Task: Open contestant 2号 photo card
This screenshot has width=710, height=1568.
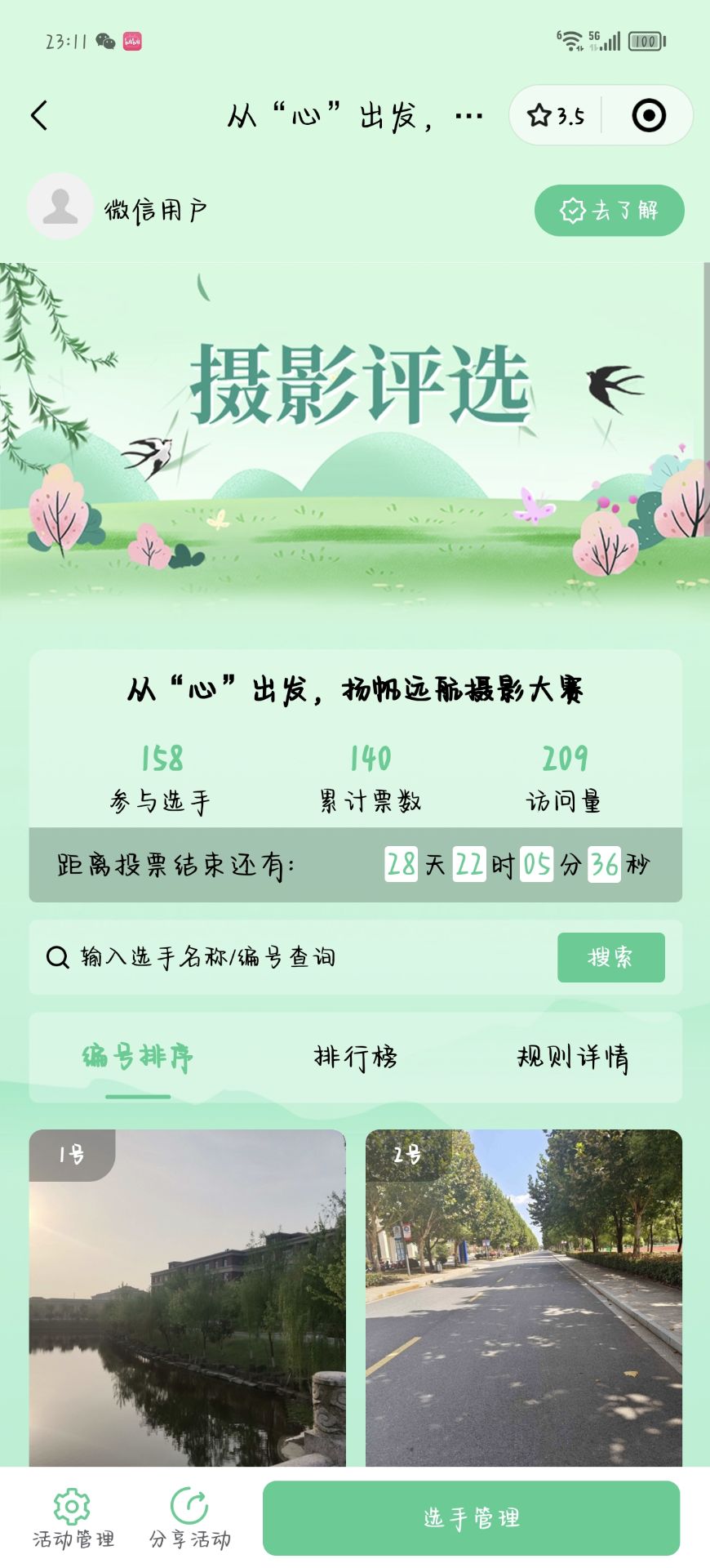Action: click(523, 1298)
